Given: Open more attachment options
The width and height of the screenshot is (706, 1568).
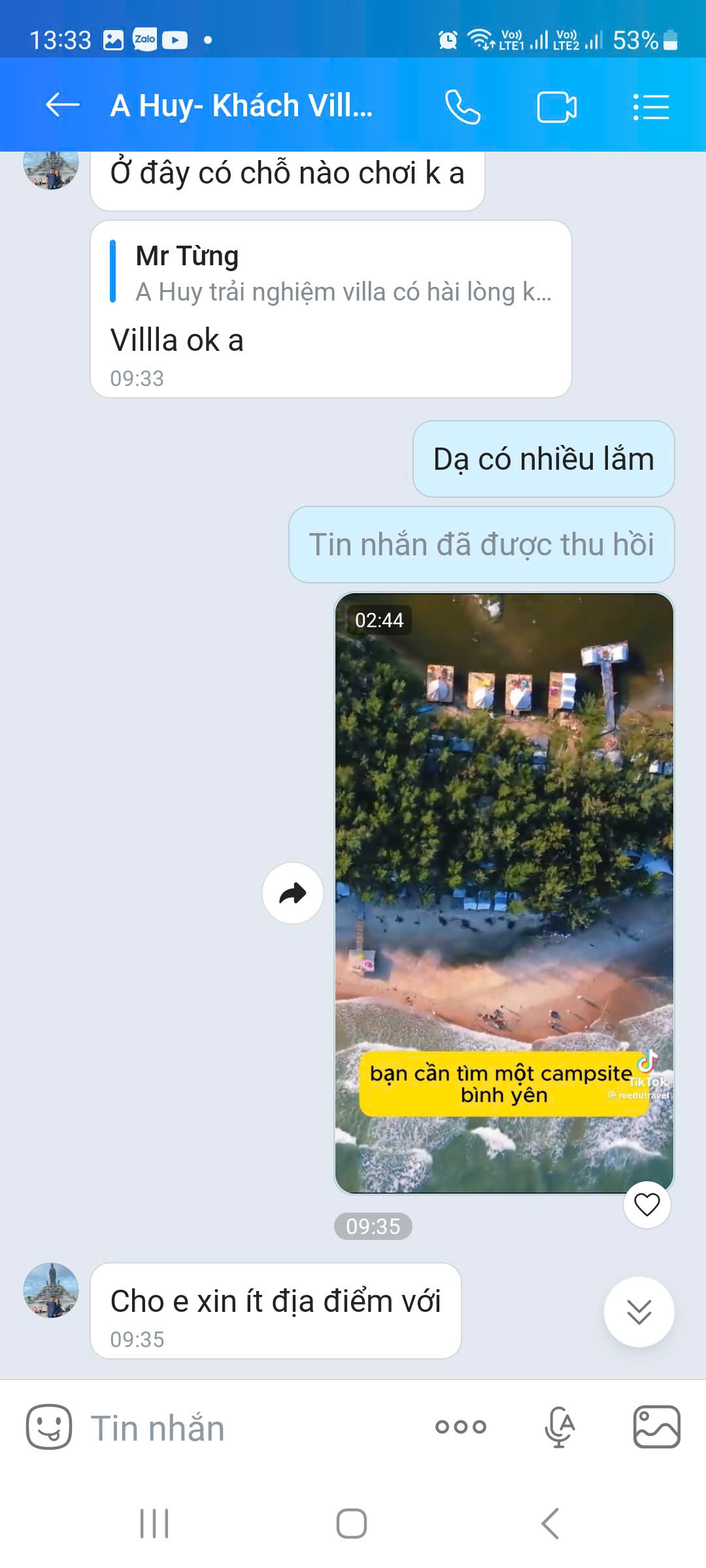Looking at the screenshot, I should point(460,1427).
